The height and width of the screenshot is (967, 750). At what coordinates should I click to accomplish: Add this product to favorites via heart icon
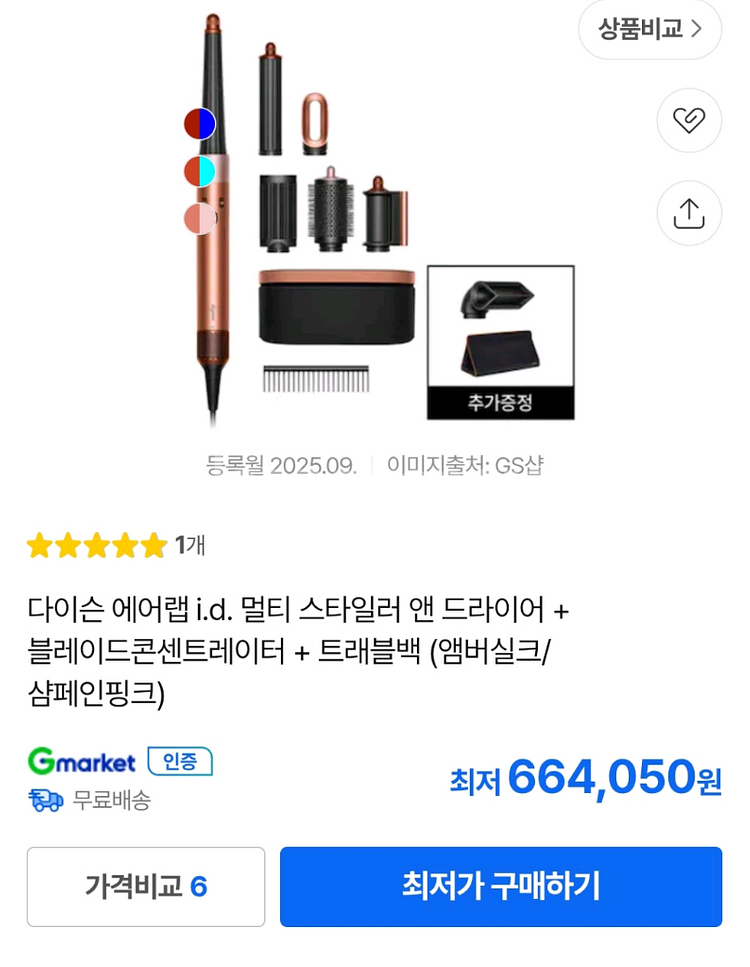[x=688, y=121]
